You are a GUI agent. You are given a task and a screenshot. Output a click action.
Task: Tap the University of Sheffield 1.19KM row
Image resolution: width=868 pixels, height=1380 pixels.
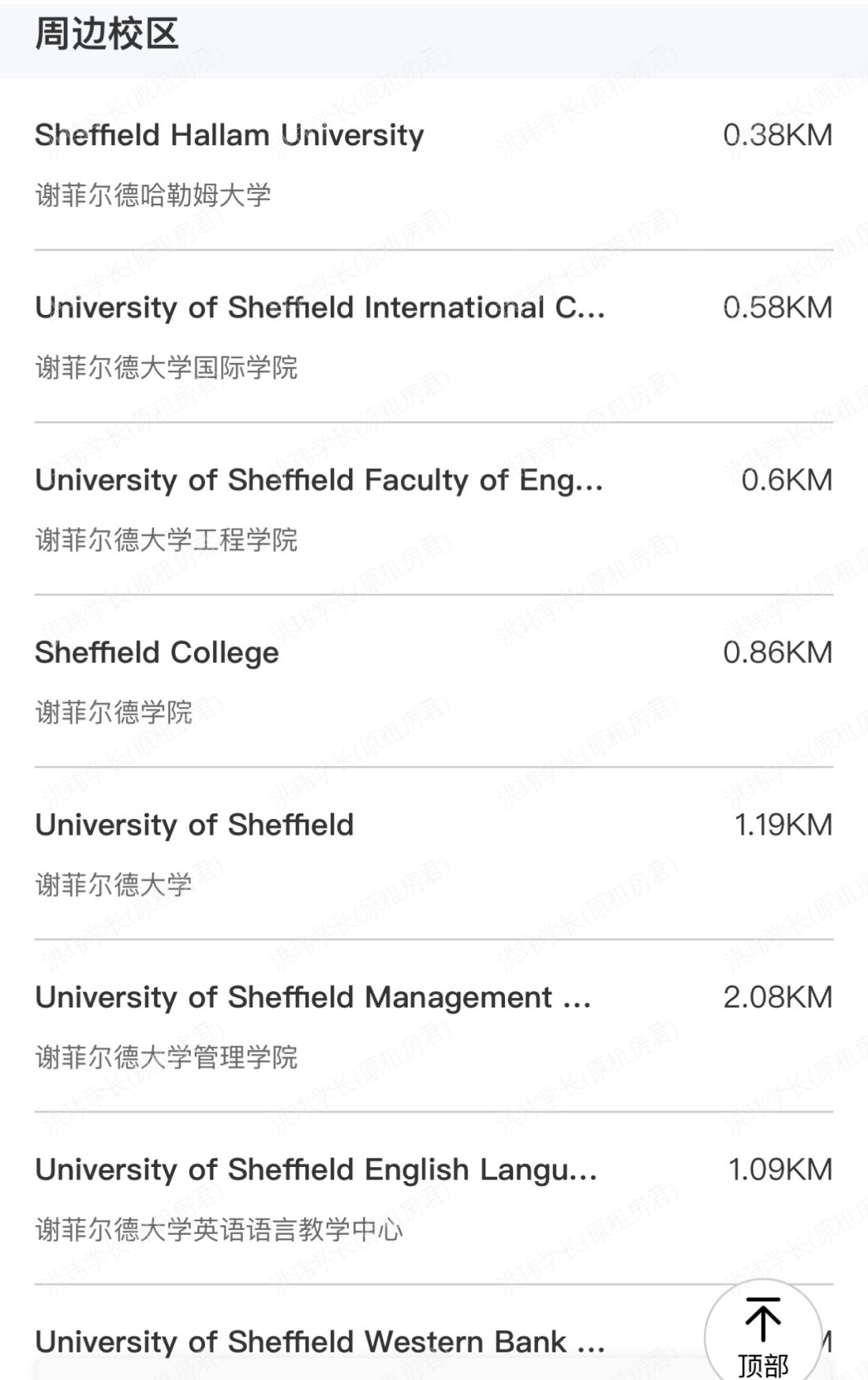[x=432, y=854]
